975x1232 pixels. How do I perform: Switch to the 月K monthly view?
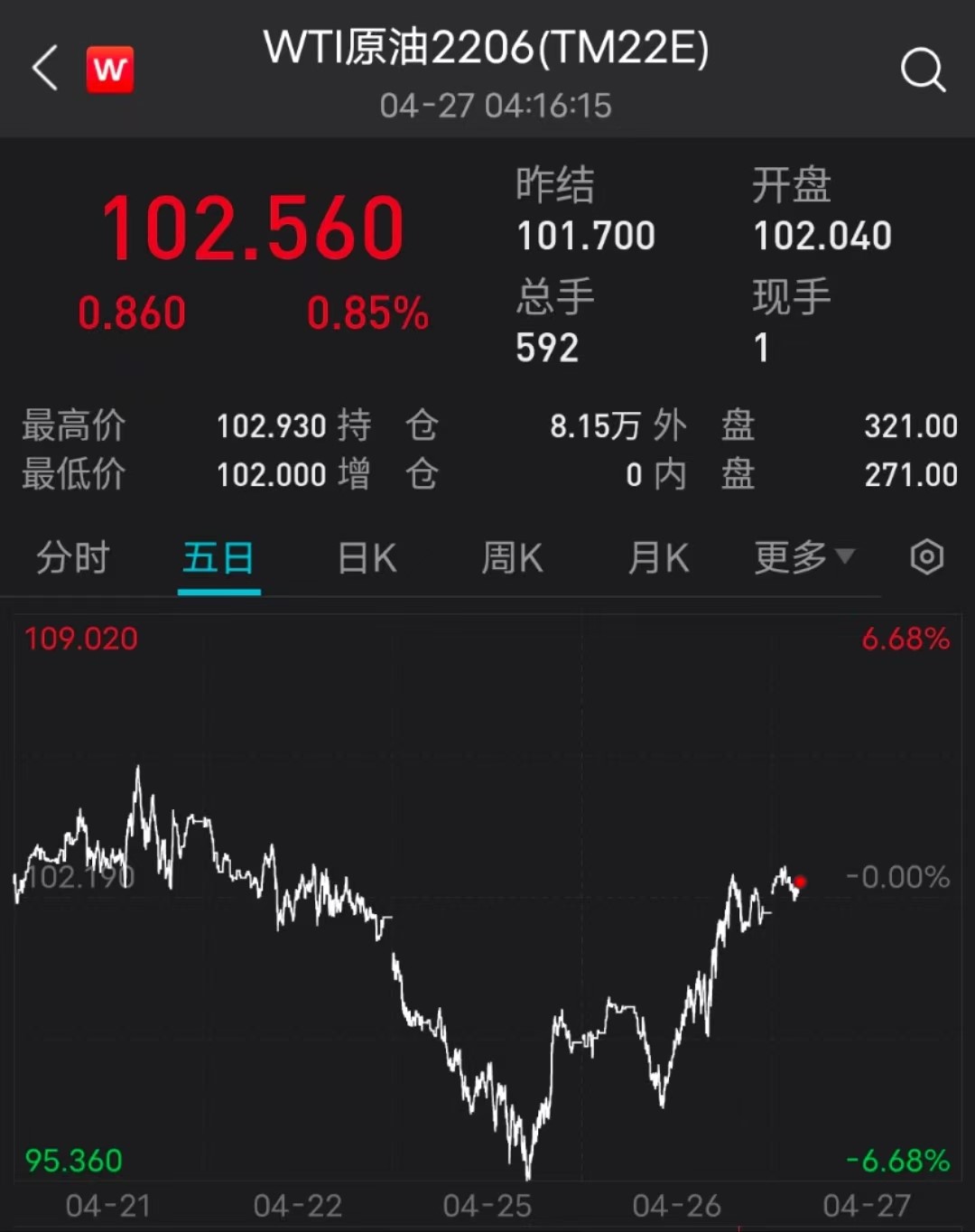(657, 558)
